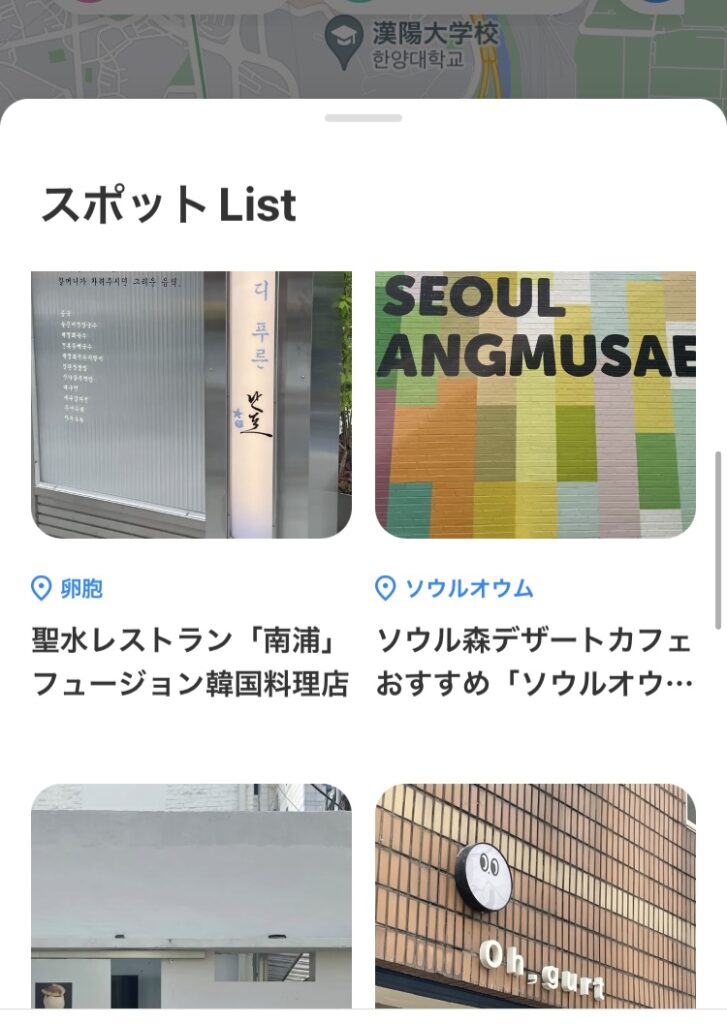The image size is (727, 1024).
Task: Open the ソウル森デザートカフェ spot card
Action: [x=535, y=405]
